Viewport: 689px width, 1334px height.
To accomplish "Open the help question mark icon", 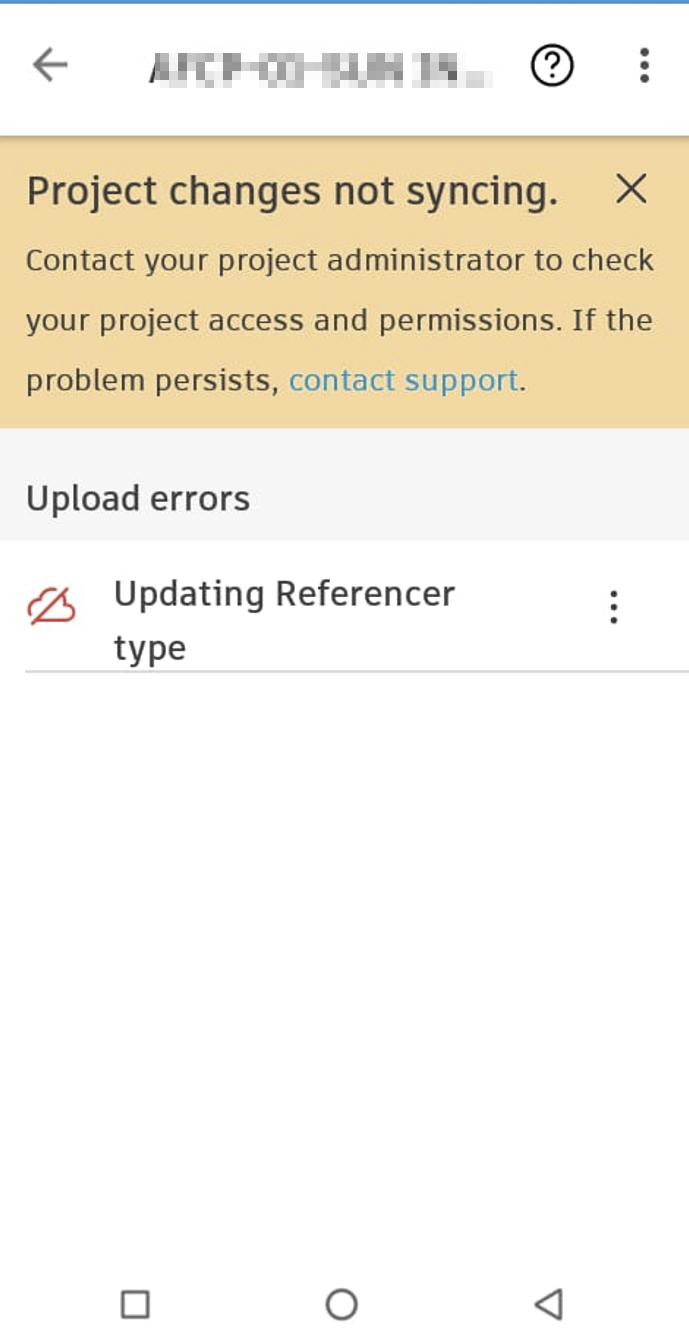I will (552, 66).
